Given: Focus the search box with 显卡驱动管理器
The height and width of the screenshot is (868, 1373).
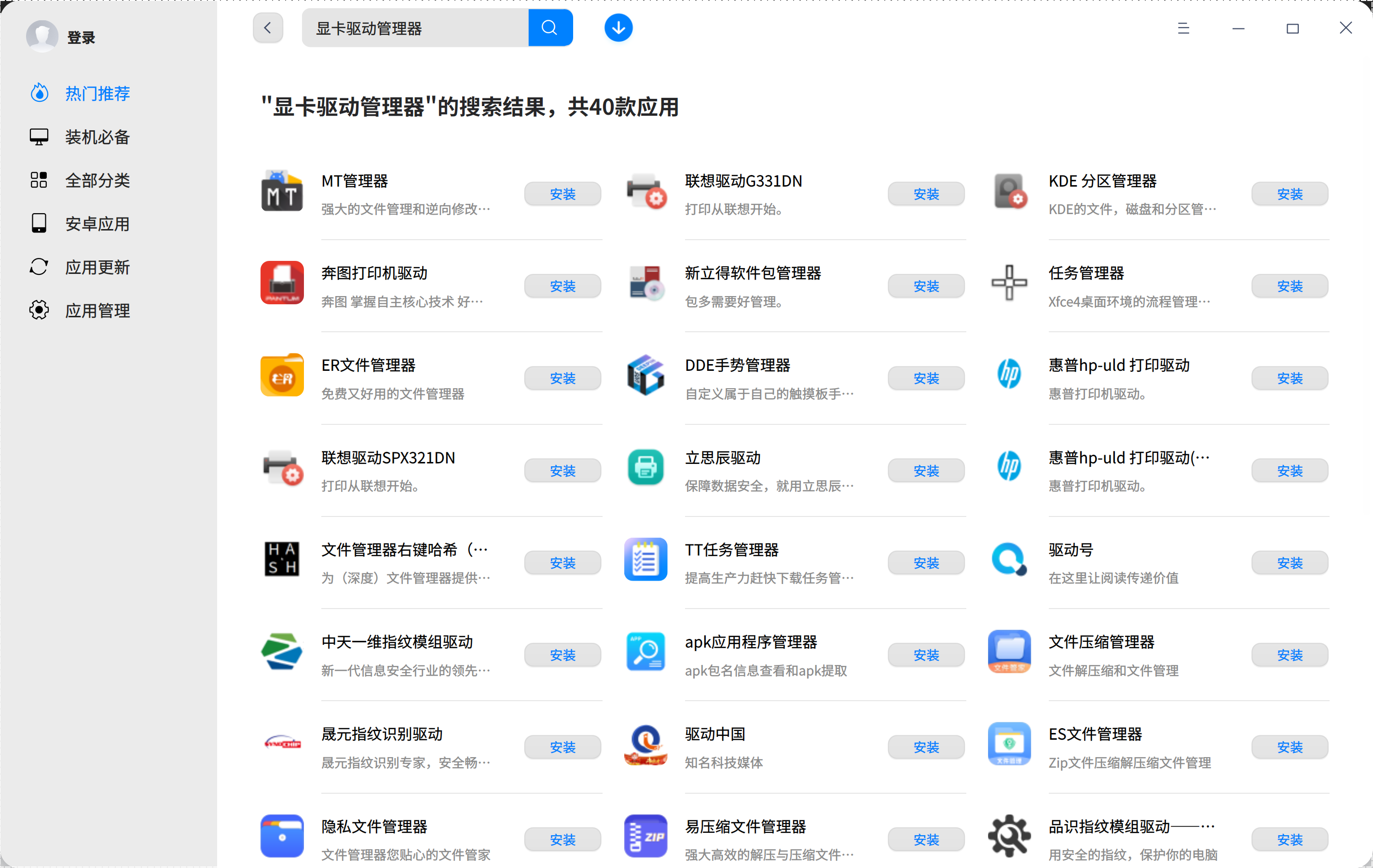Looking at the screenshot, I should [415, 28].
